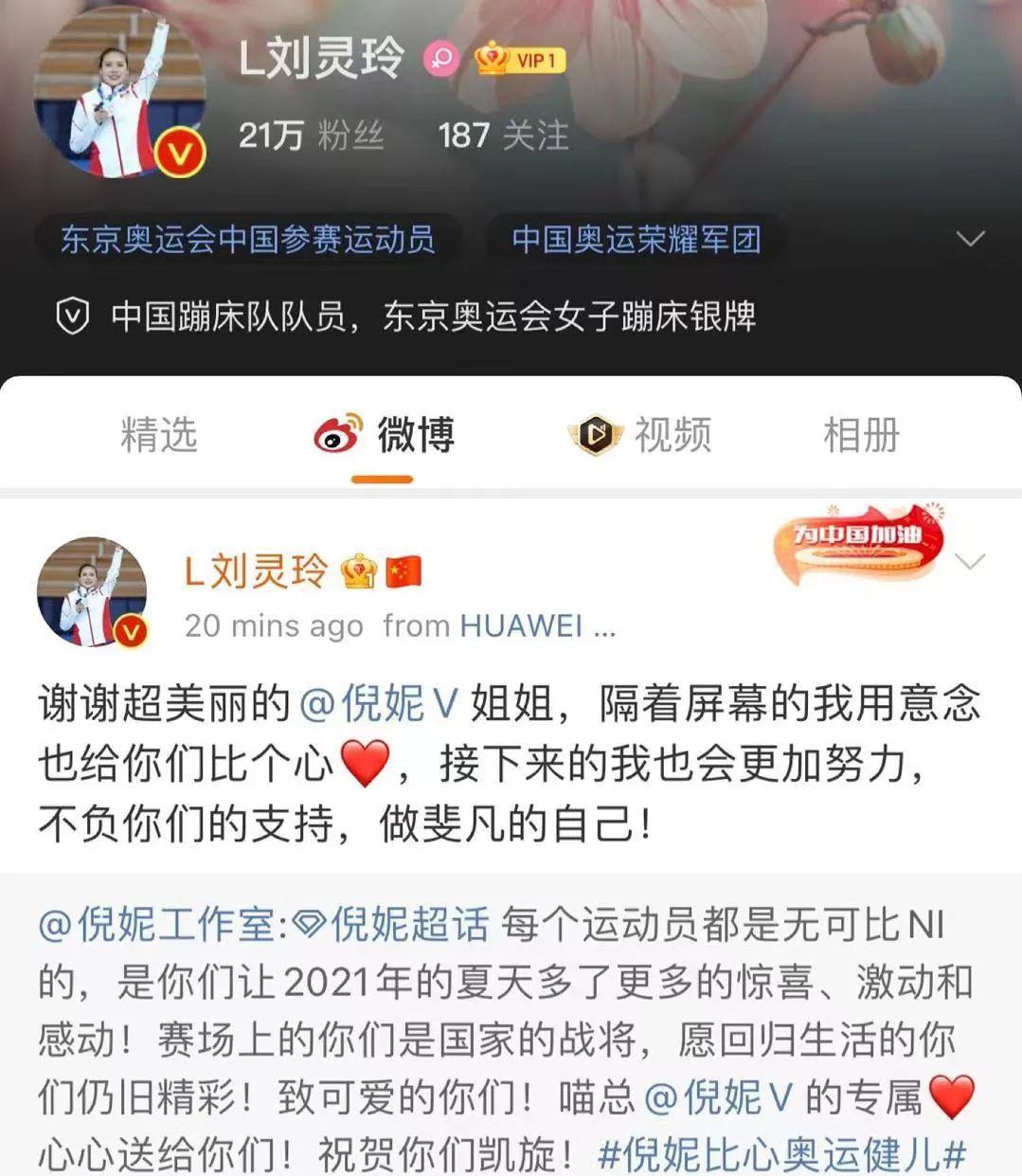Viewport: 1022px width, 1176px height.
Task: Click the shield verification icon before bio text
Action: click(76, 315)
